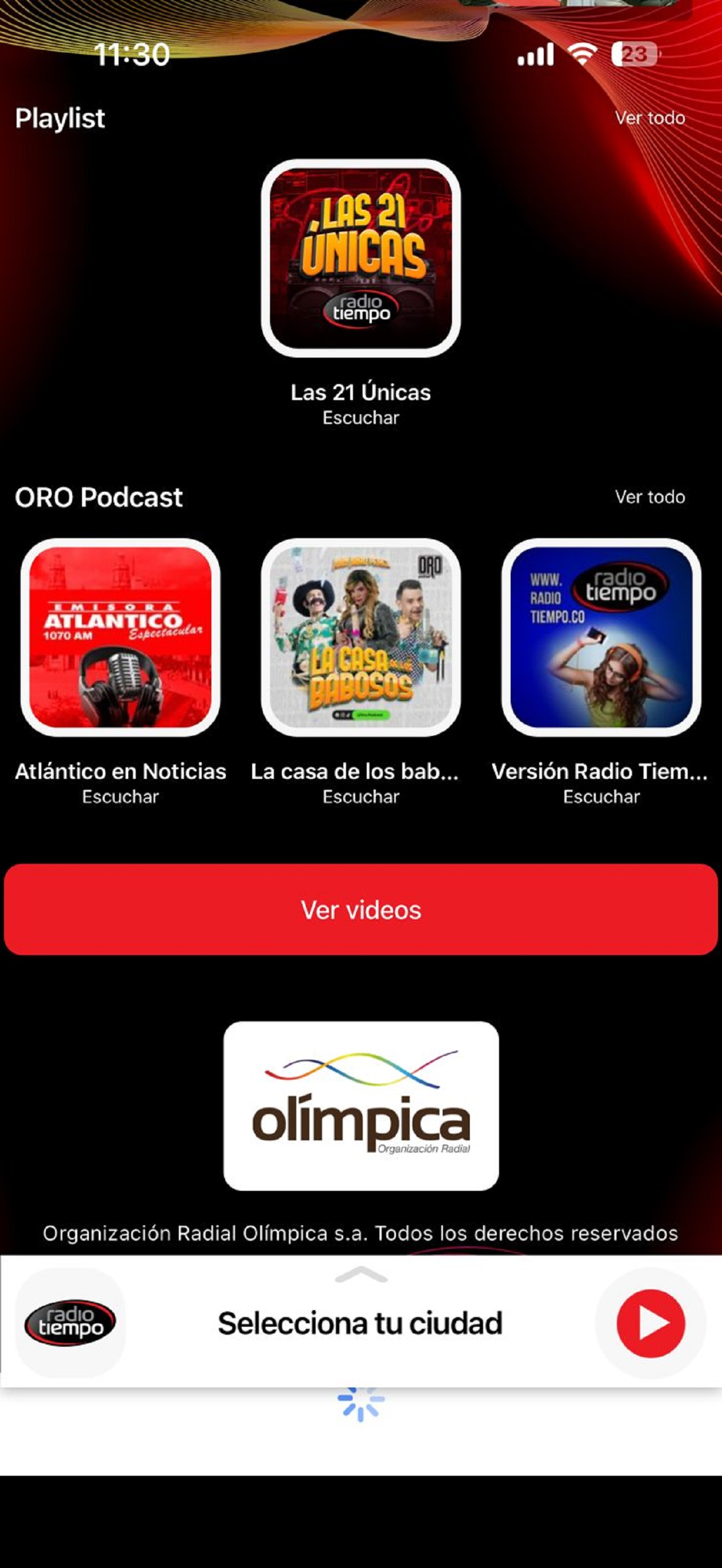Select the Playlist section header
Viewport: 722px width, 1568px height.
[x=60, y=117]
